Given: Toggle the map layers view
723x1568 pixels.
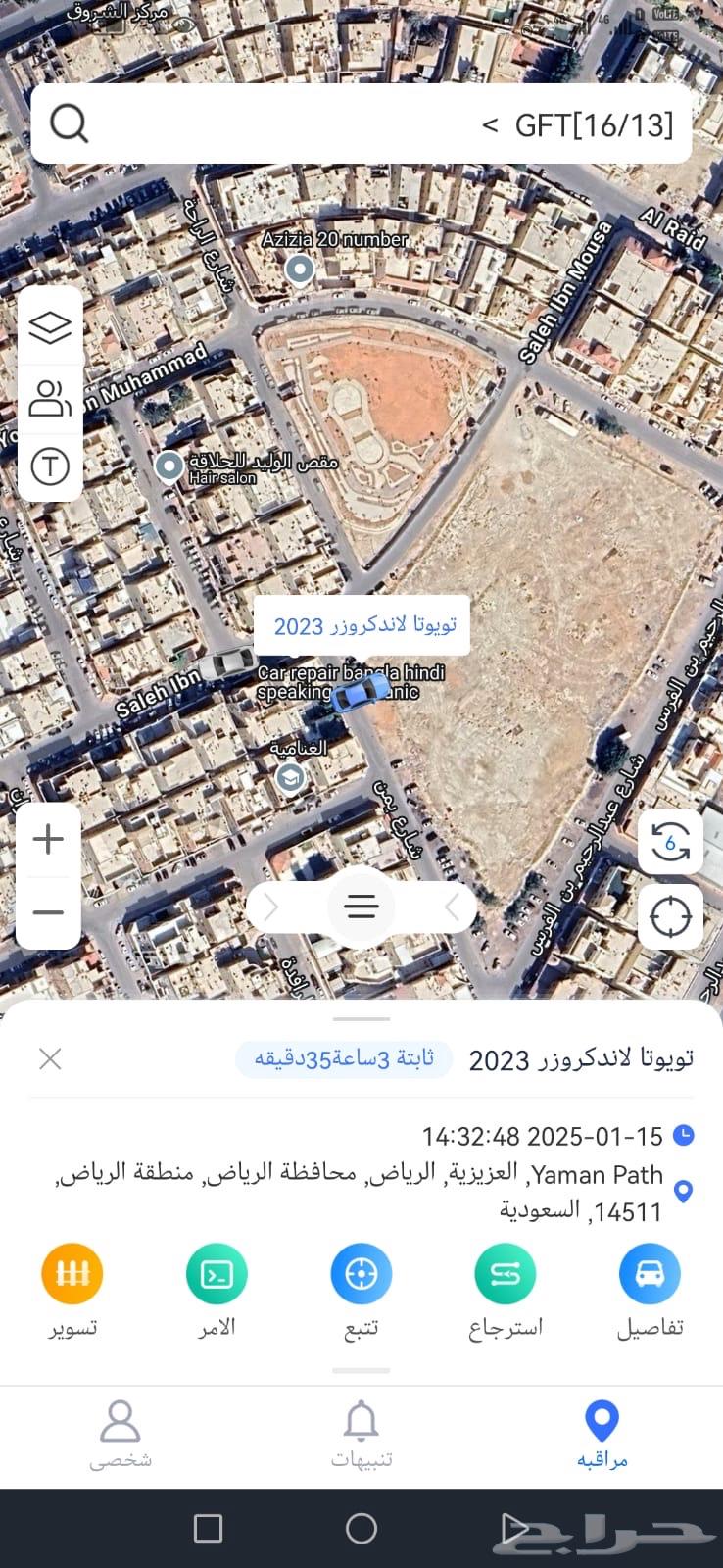Looking at the screenshot, I should 49,325.
